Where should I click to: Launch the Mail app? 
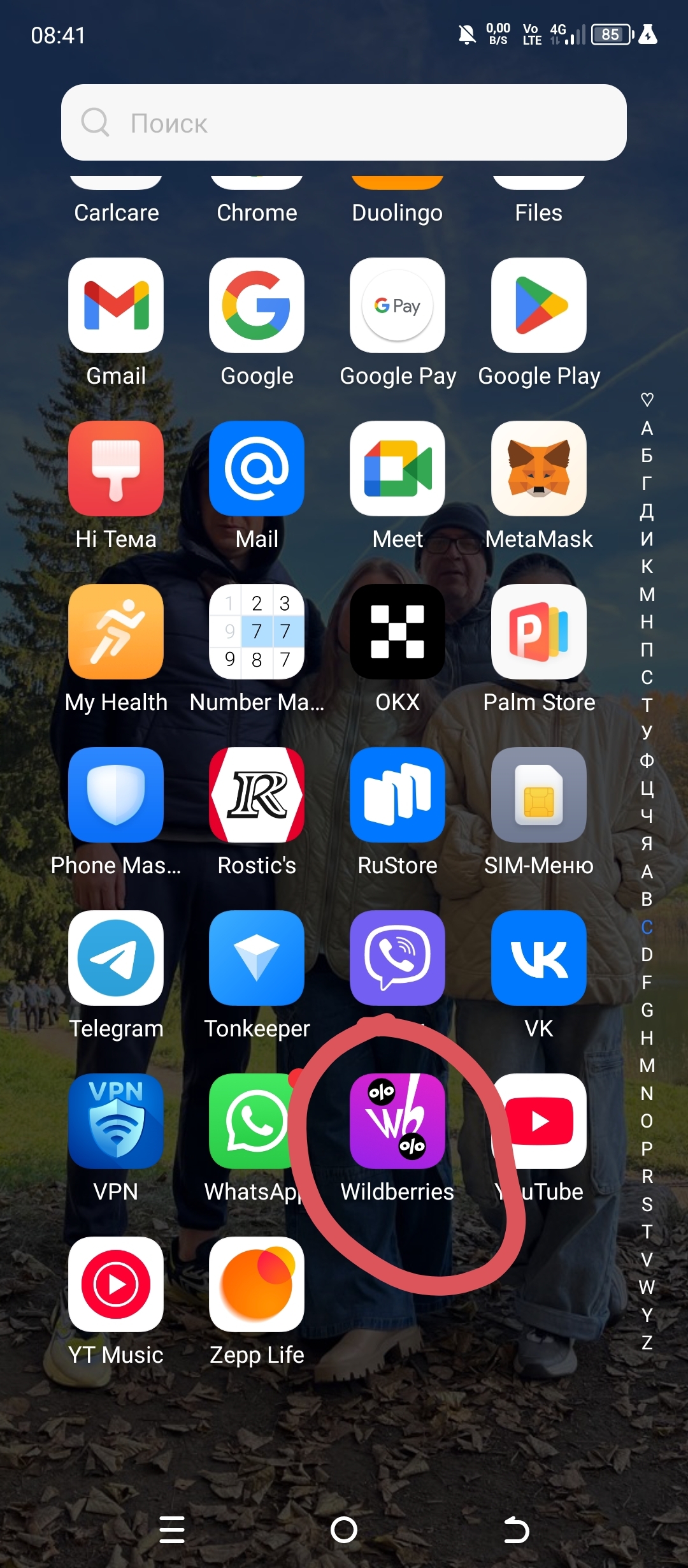tap(257, 469)
